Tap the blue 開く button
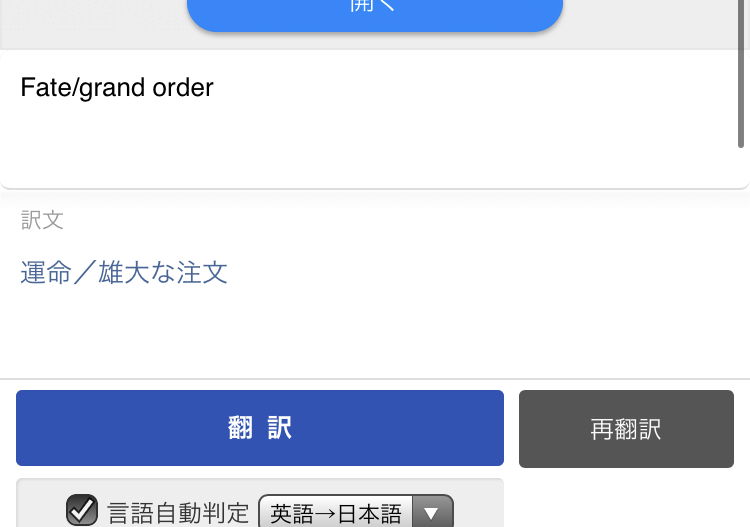The width and height of the screenshot is (750, 527). [374, 12]
